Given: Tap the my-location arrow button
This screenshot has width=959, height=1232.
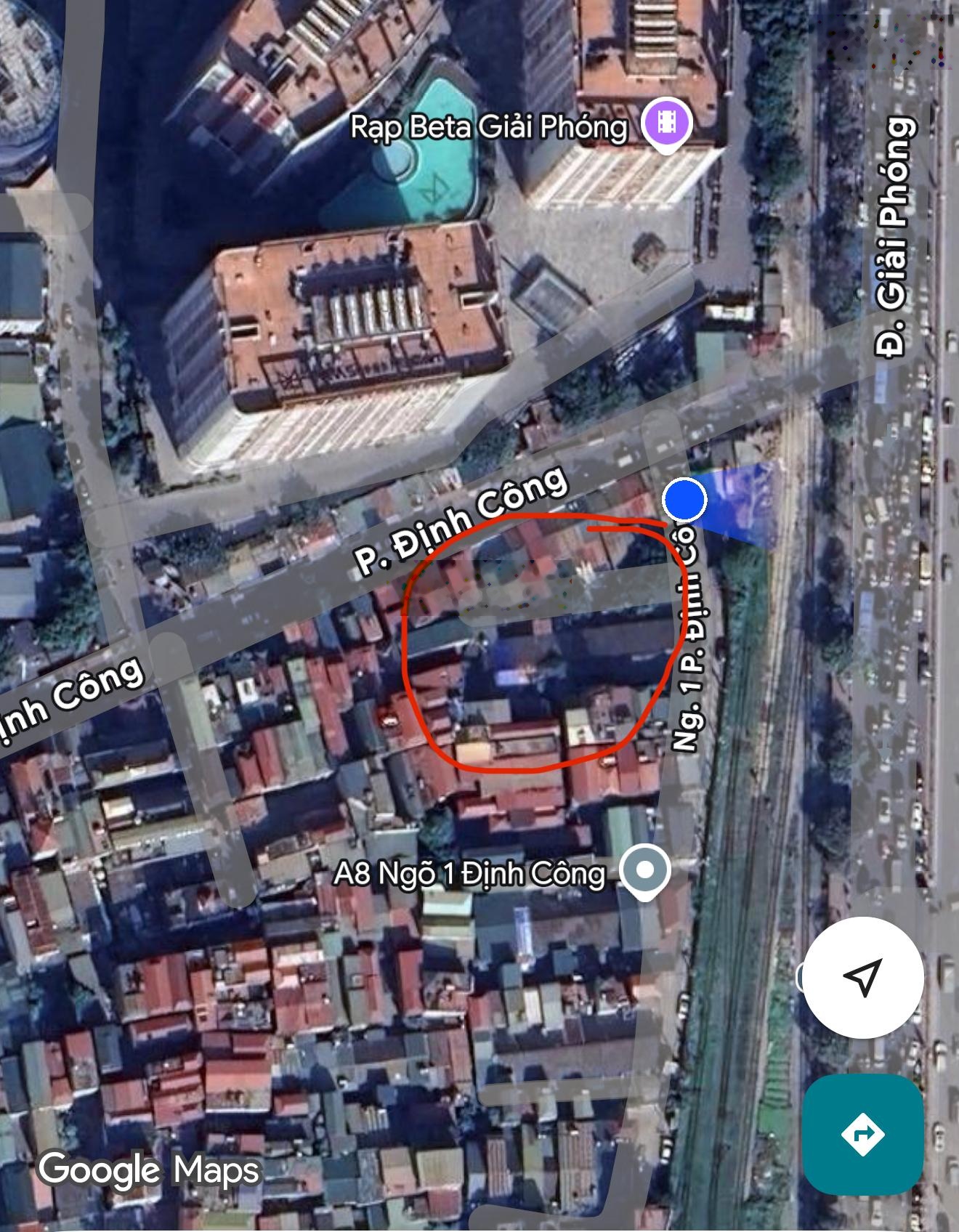Looking at the screenshot, I should click(863, 978).
